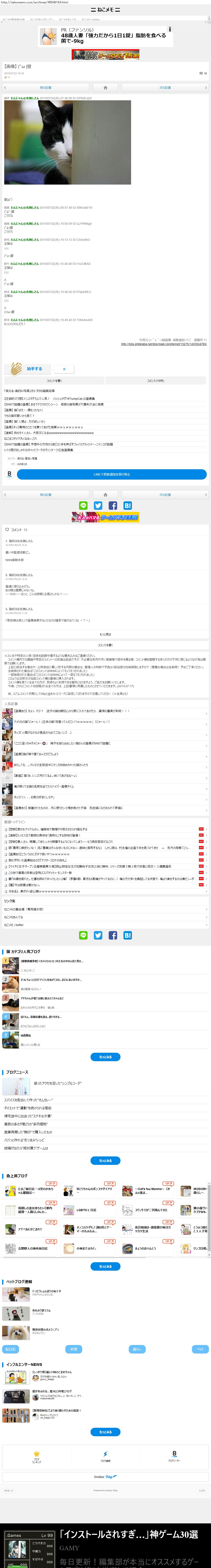Tap LINEで更新通知を受け取る button
This screenshot has height=1568, width=211.
[112, 474]
